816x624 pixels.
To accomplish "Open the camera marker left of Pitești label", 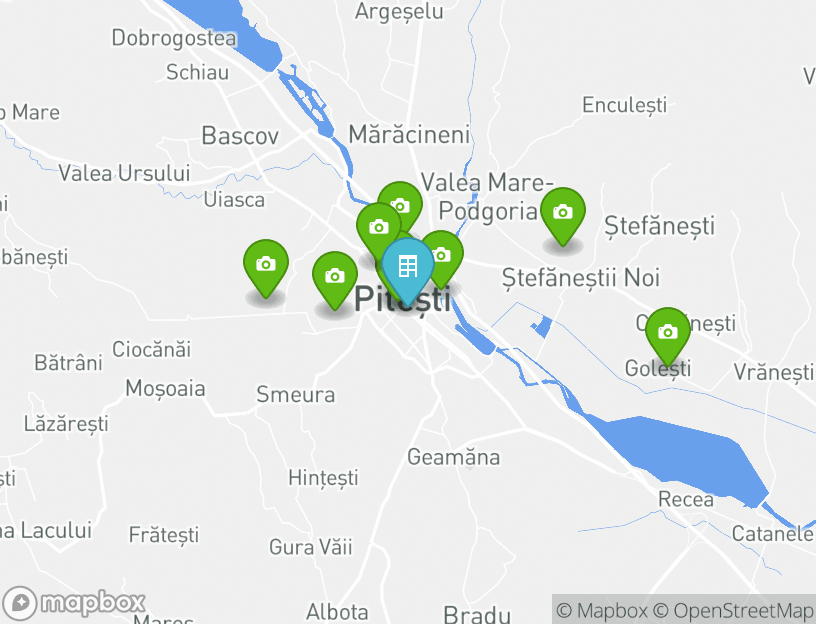I will click(335, 277).
